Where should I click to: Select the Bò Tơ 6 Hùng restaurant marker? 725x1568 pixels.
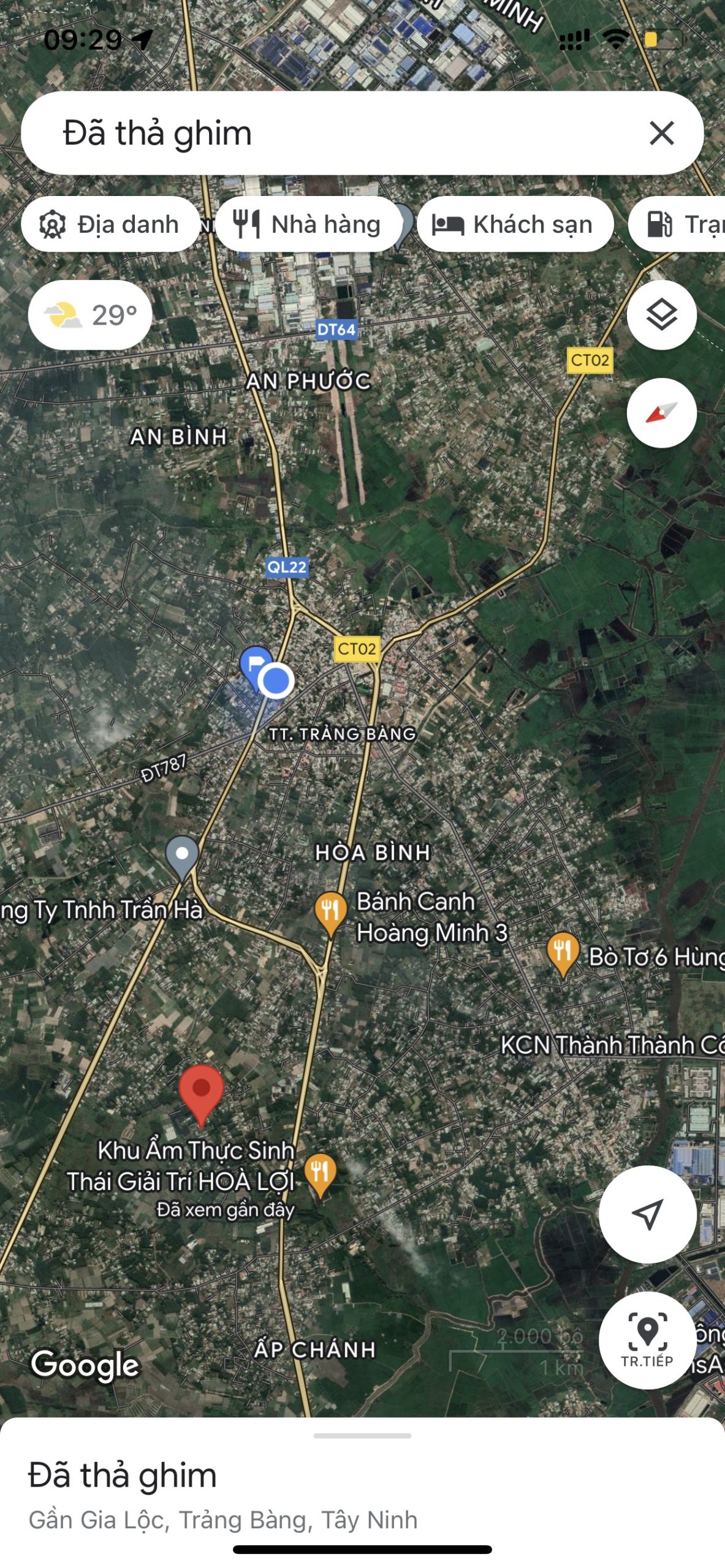pos(562,952)
